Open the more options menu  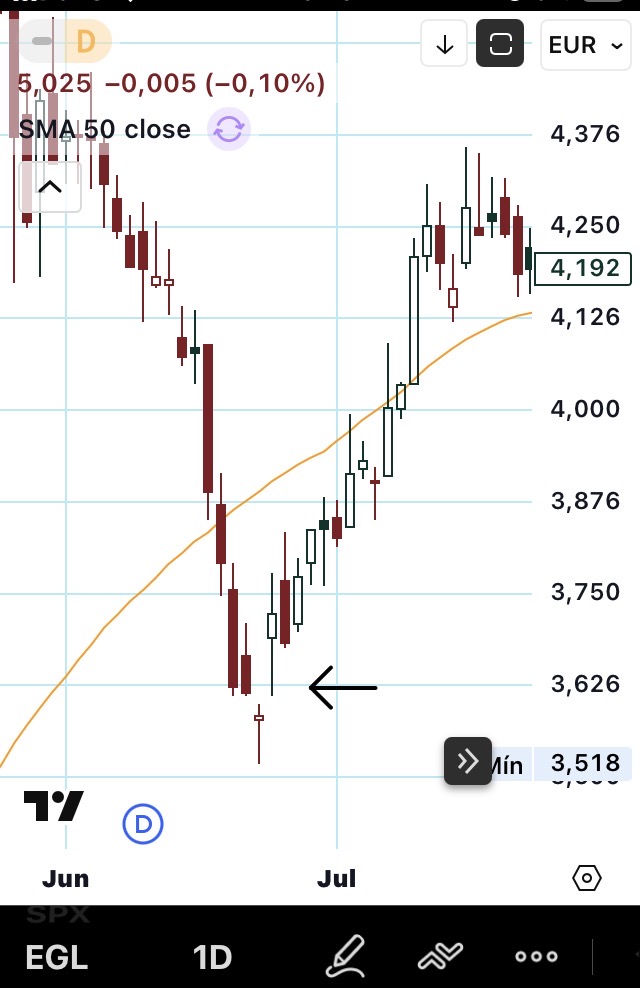(536, 957)
